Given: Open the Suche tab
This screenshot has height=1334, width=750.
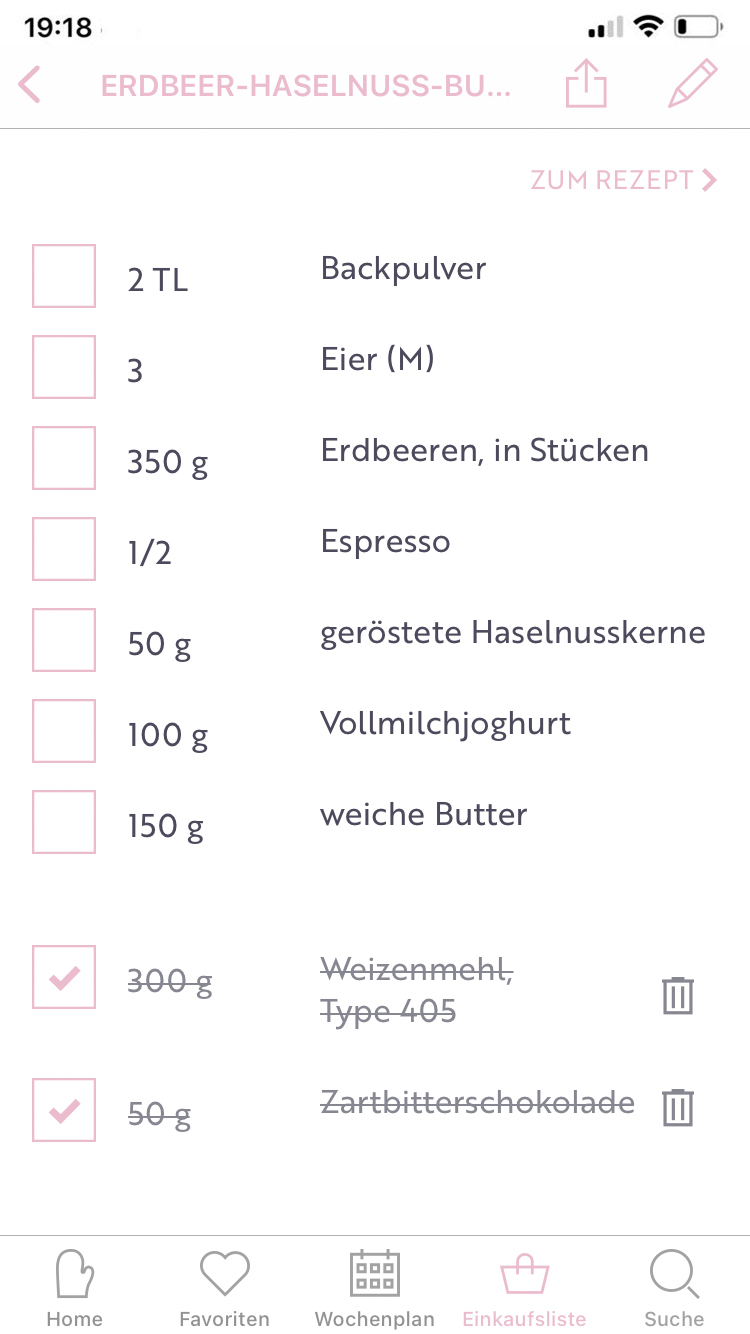Looking at the screenshot, I should [674, 1288].
